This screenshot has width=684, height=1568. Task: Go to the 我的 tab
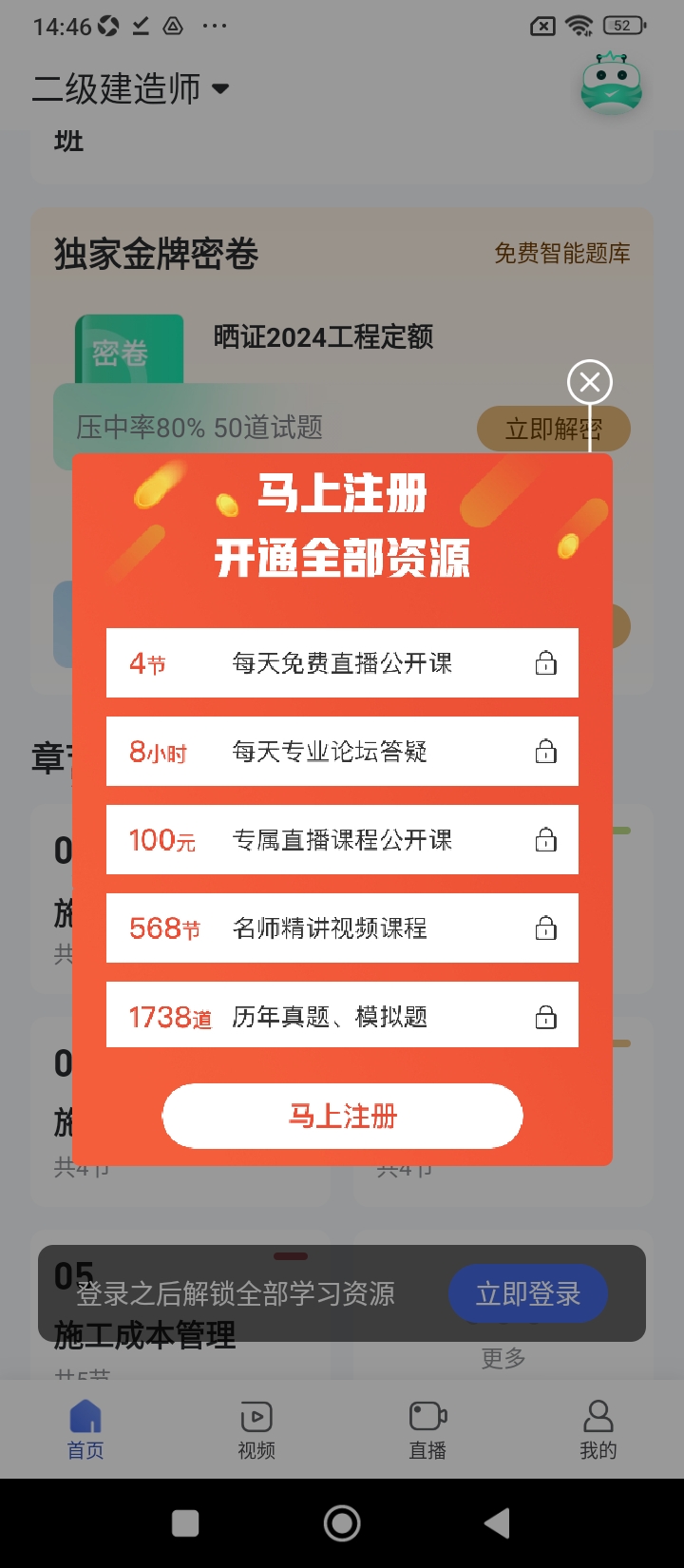pos(598,1429)
